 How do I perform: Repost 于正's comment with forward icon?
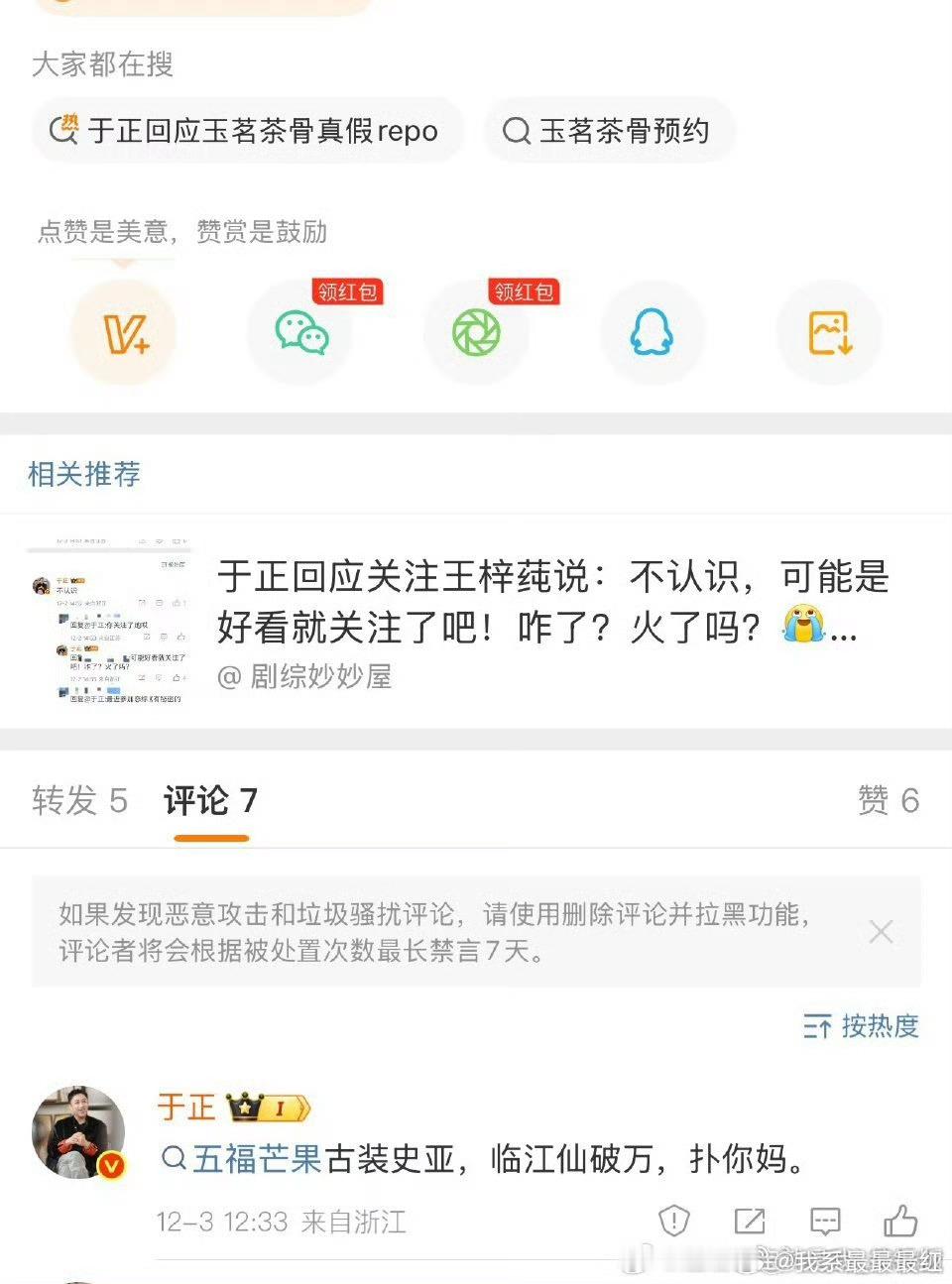749,1222
